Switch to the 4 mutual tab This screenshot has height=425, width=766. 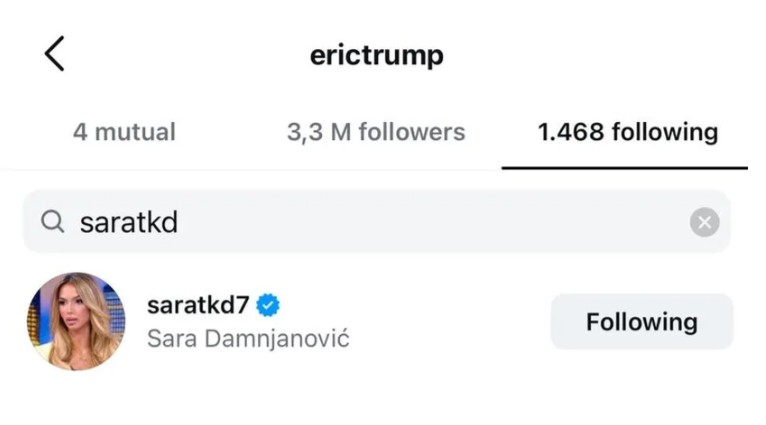click(x=124, y=132)
